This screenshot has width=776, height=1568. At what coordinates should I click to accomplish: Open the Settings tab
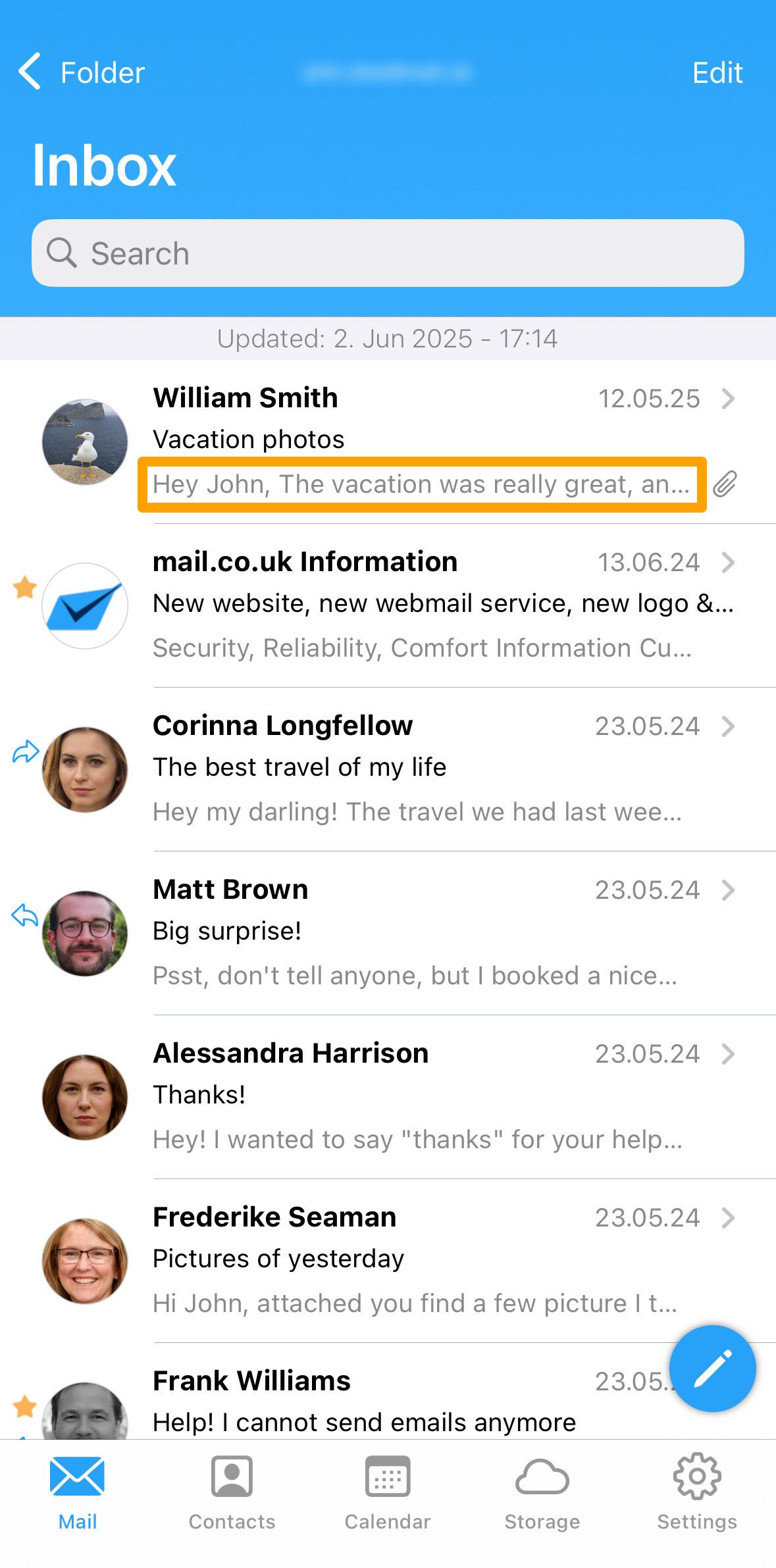coord(697,1493)
